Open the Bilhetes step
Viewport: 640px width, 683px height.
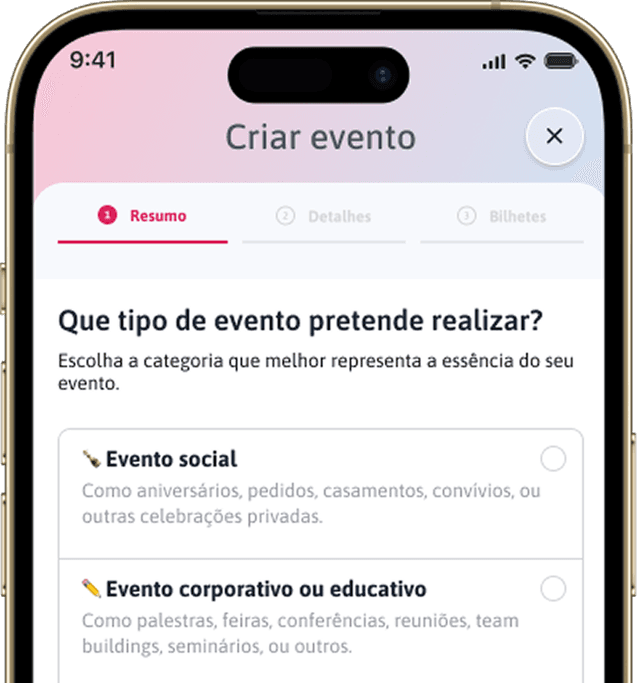pos(502,216)
